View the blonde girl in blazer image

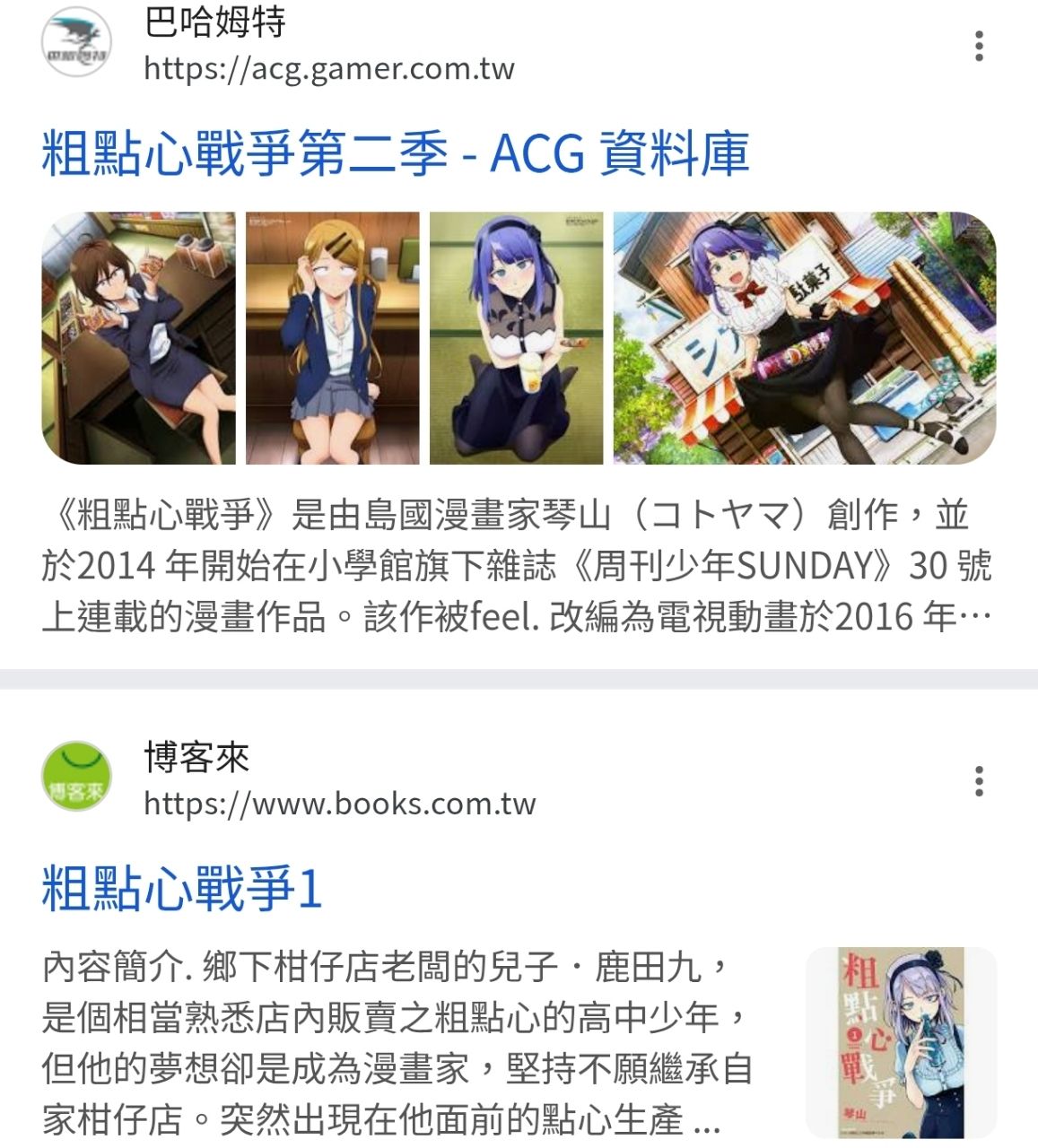coord(332,338)
